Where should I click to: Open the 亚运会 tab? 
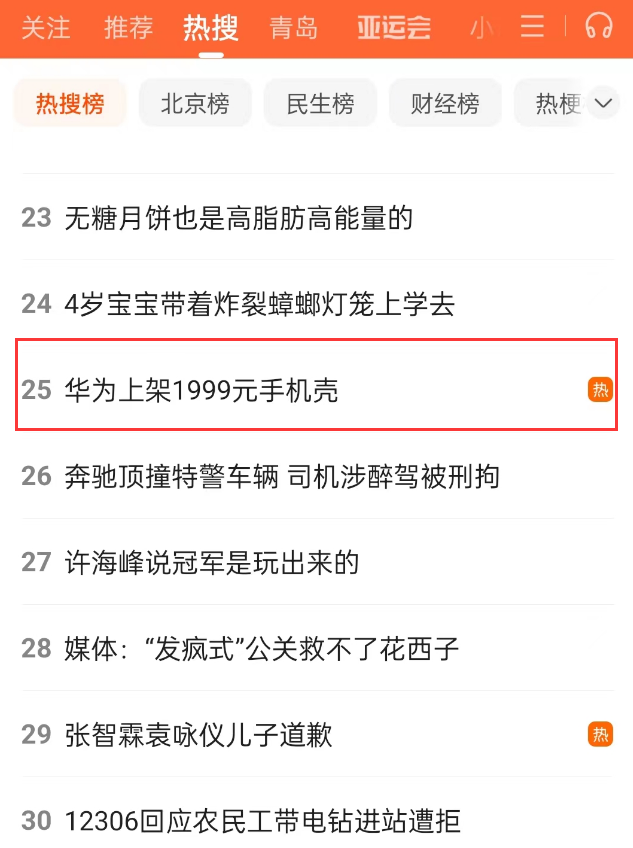tap(394, 27)
